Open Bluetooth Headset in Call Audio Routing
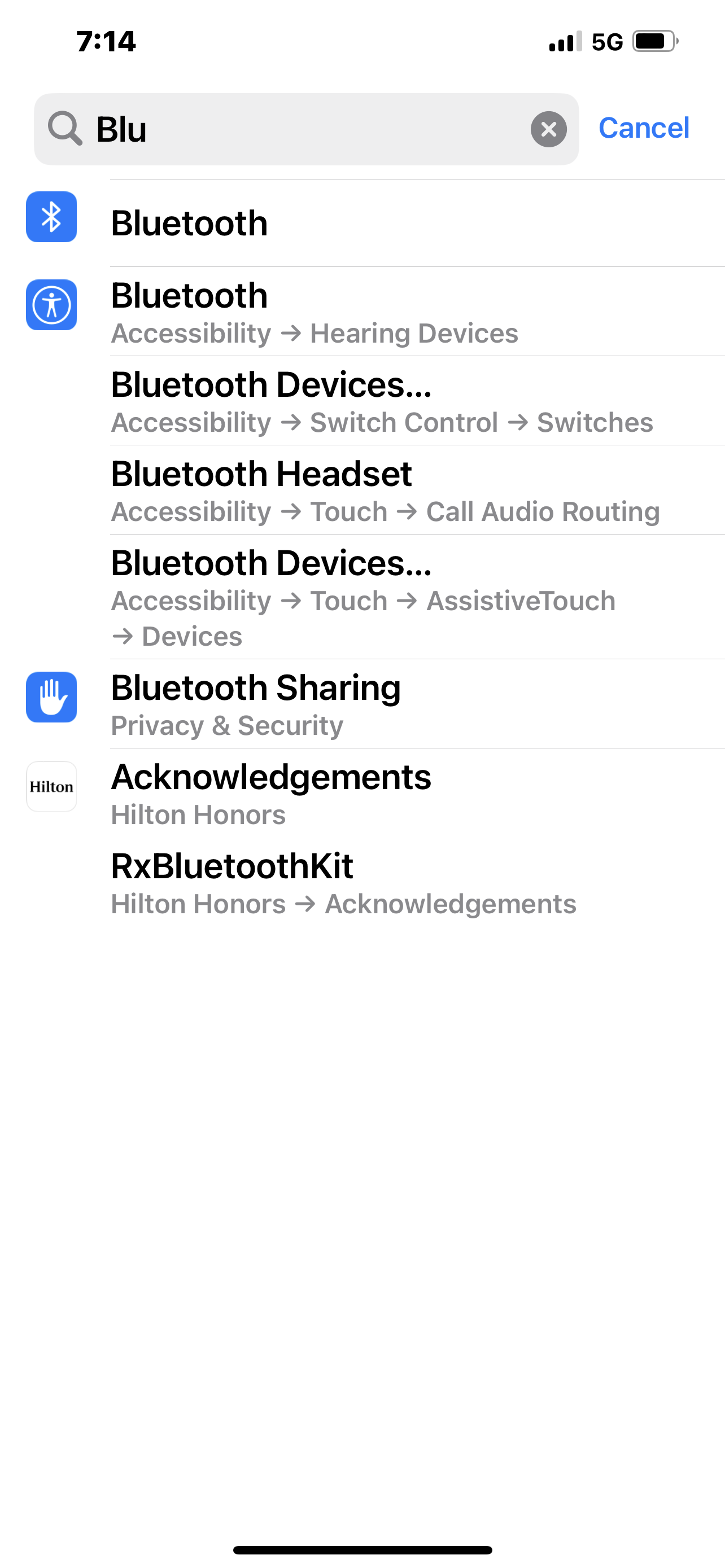 [x=363, y=490]
